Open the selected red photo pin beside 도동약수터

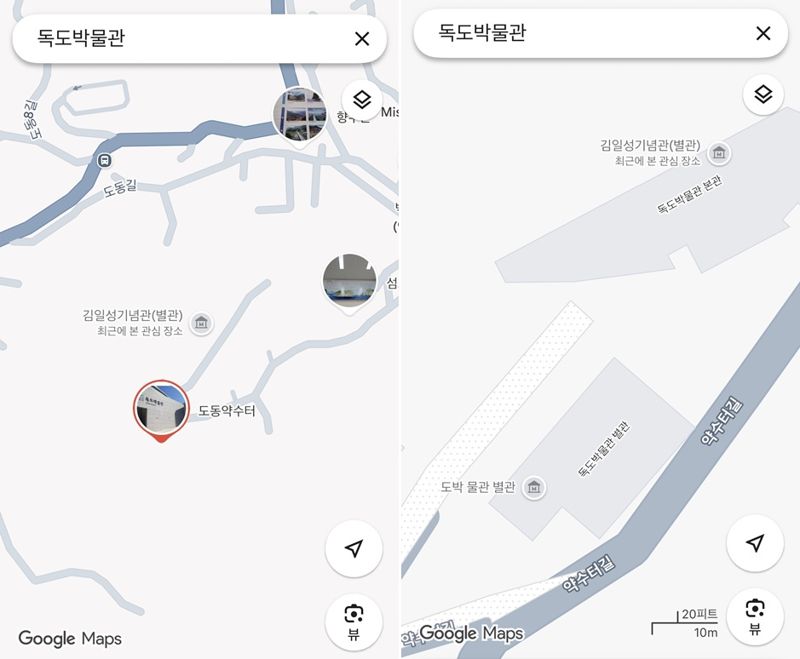(161, 408)
